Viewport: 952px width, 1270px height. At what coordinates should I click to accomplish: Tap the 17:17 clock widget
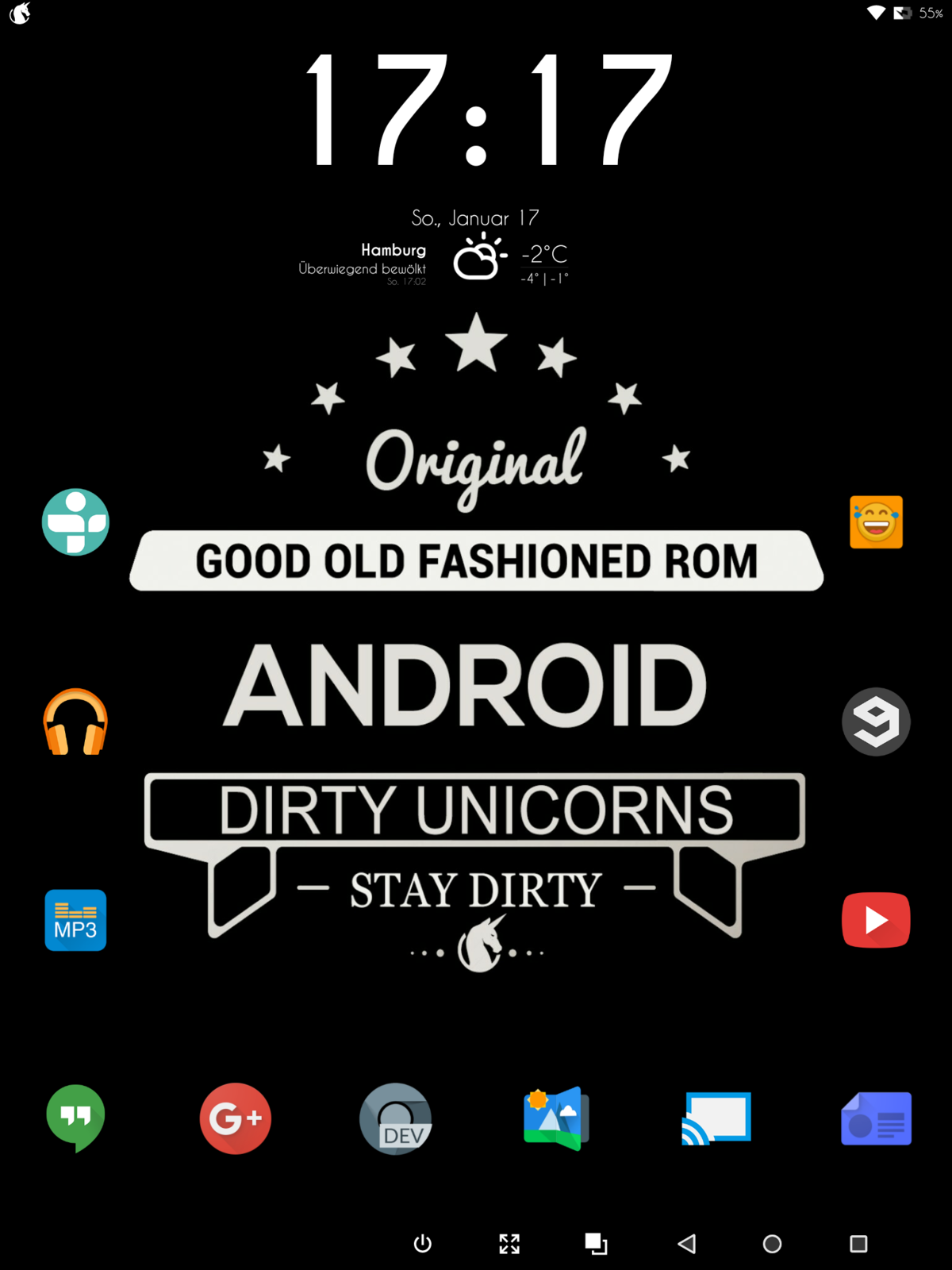pos(488,110)
